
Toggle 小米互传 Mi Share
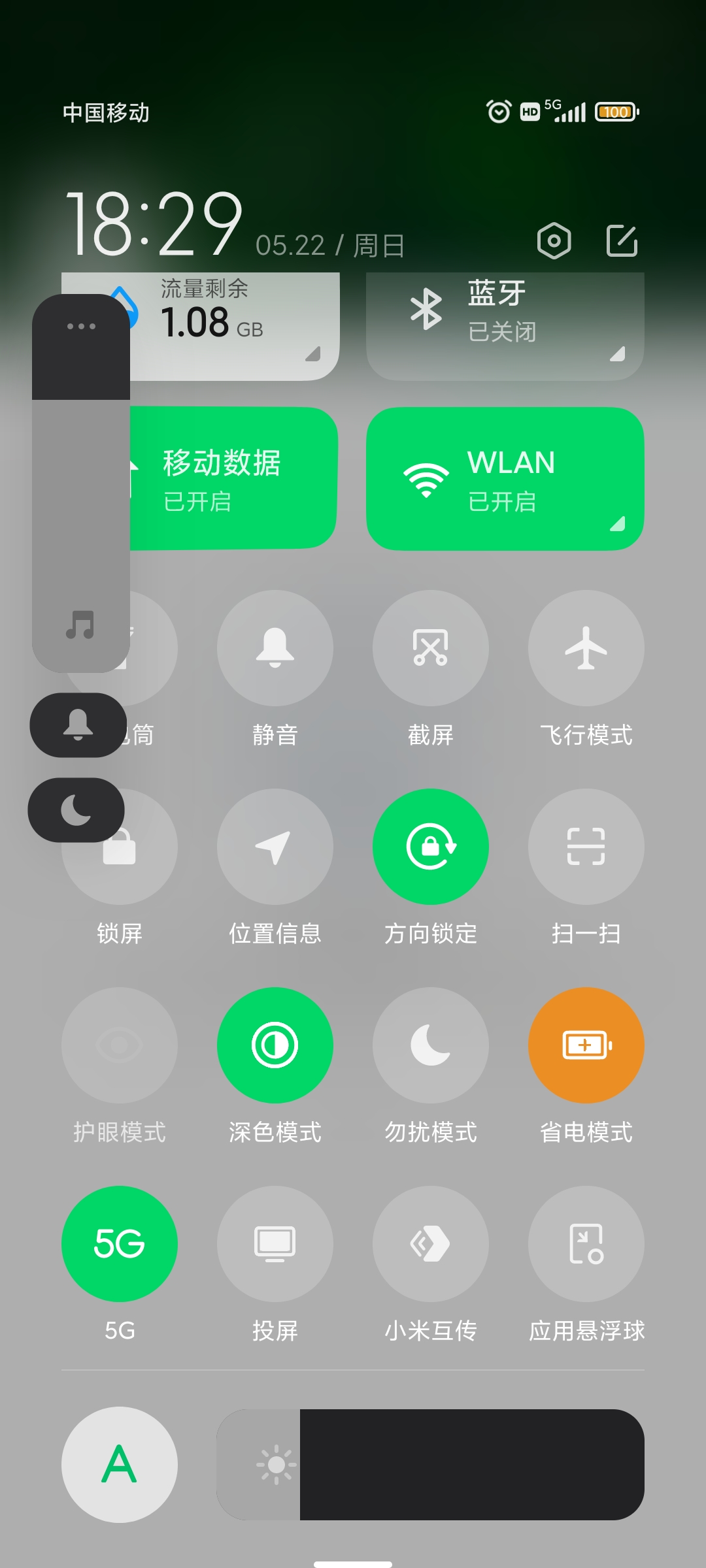(430, 1243)
